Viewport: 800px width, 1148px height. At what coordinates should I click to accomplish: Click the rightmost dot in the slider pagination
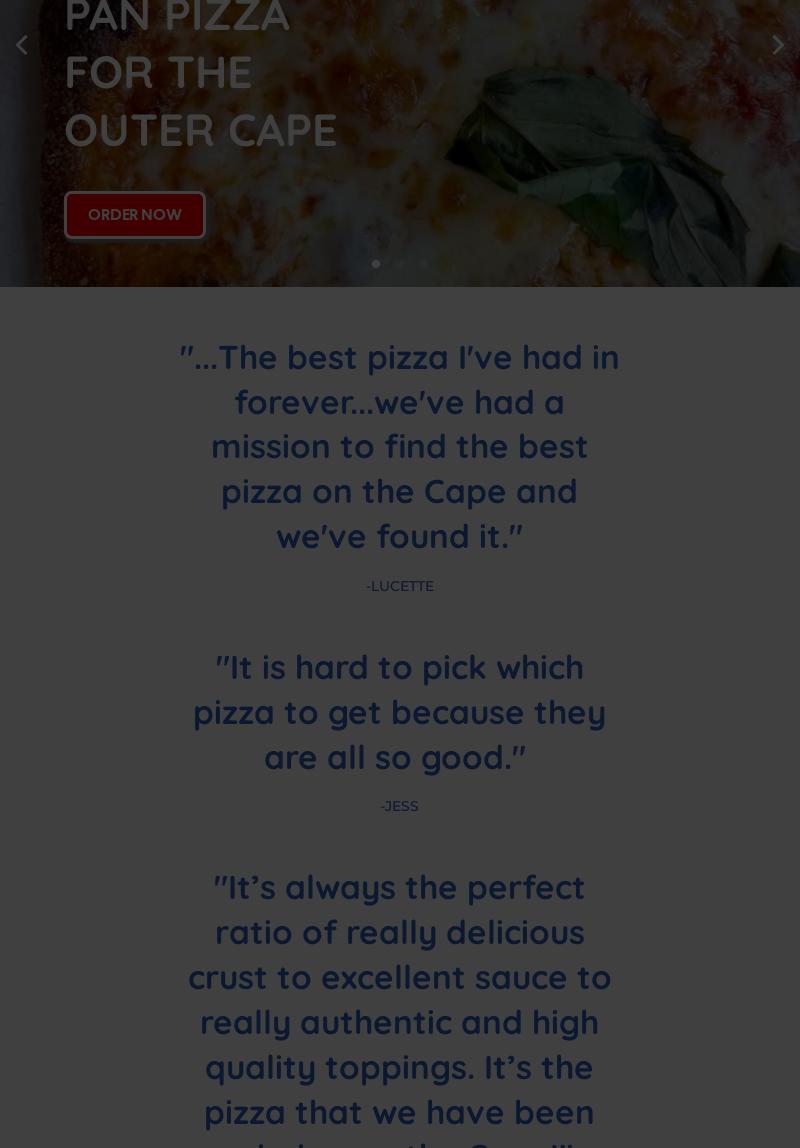(424, 264)
